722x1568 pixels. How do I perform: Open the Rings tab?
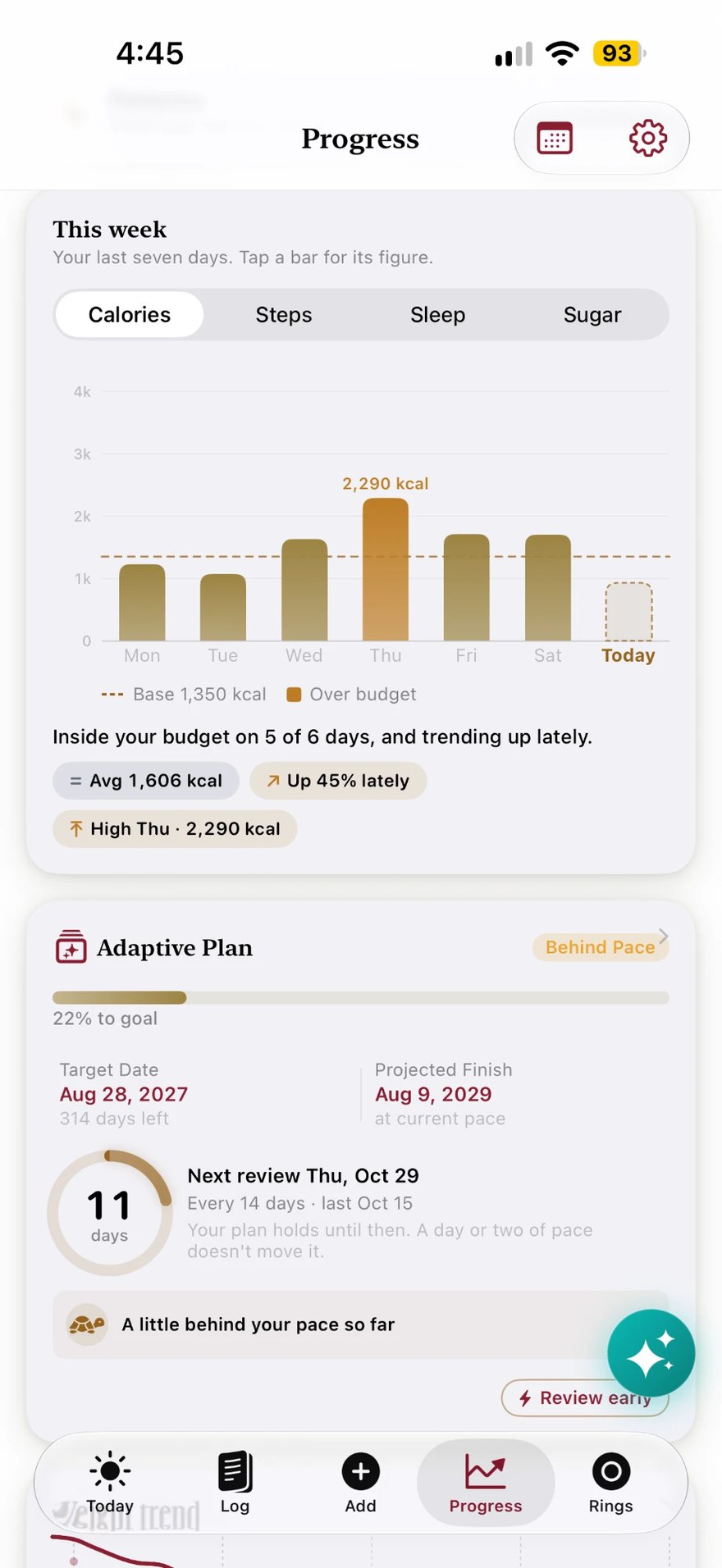(x=610, y=1483)
